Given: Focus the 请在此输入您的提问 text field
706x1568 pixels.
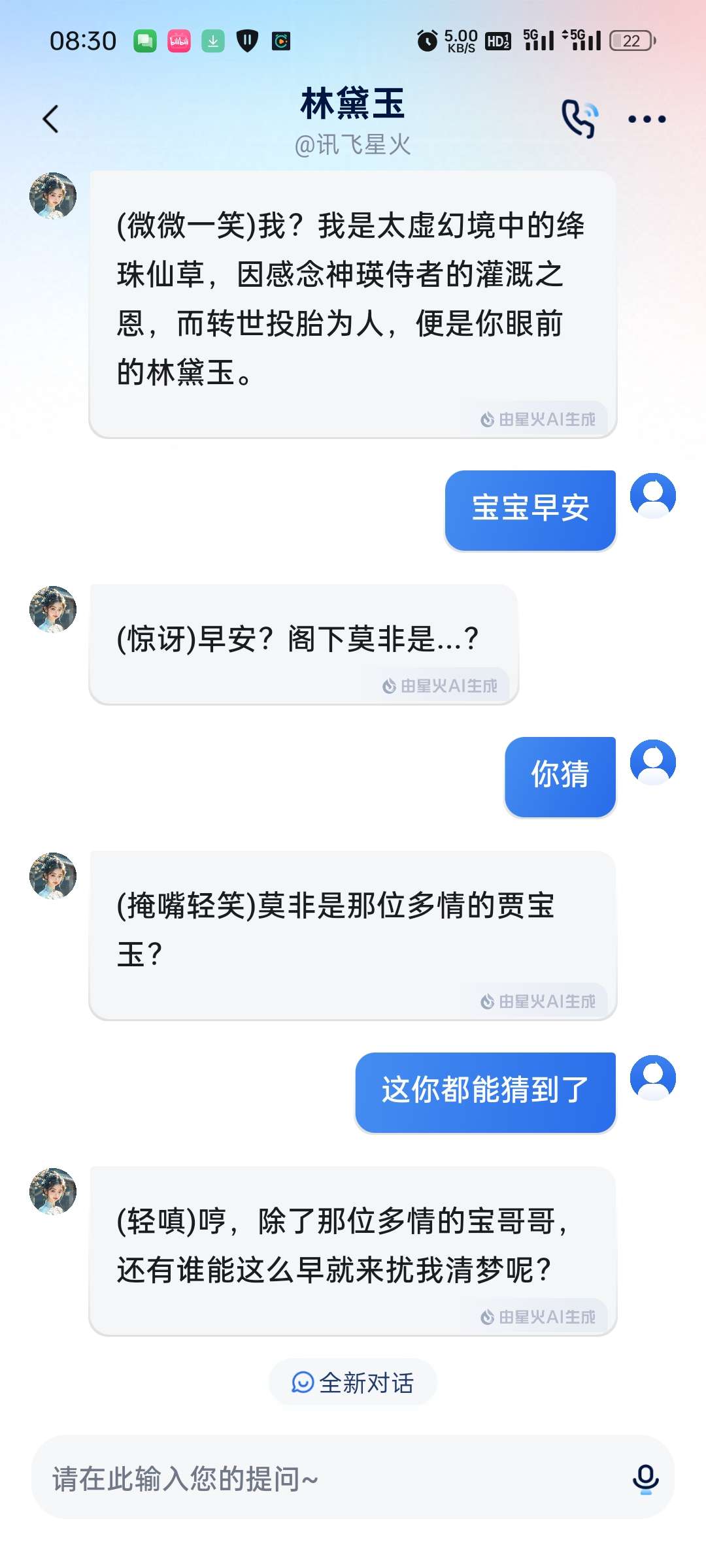Looking at the screenshot, I should coord(327,1479).
